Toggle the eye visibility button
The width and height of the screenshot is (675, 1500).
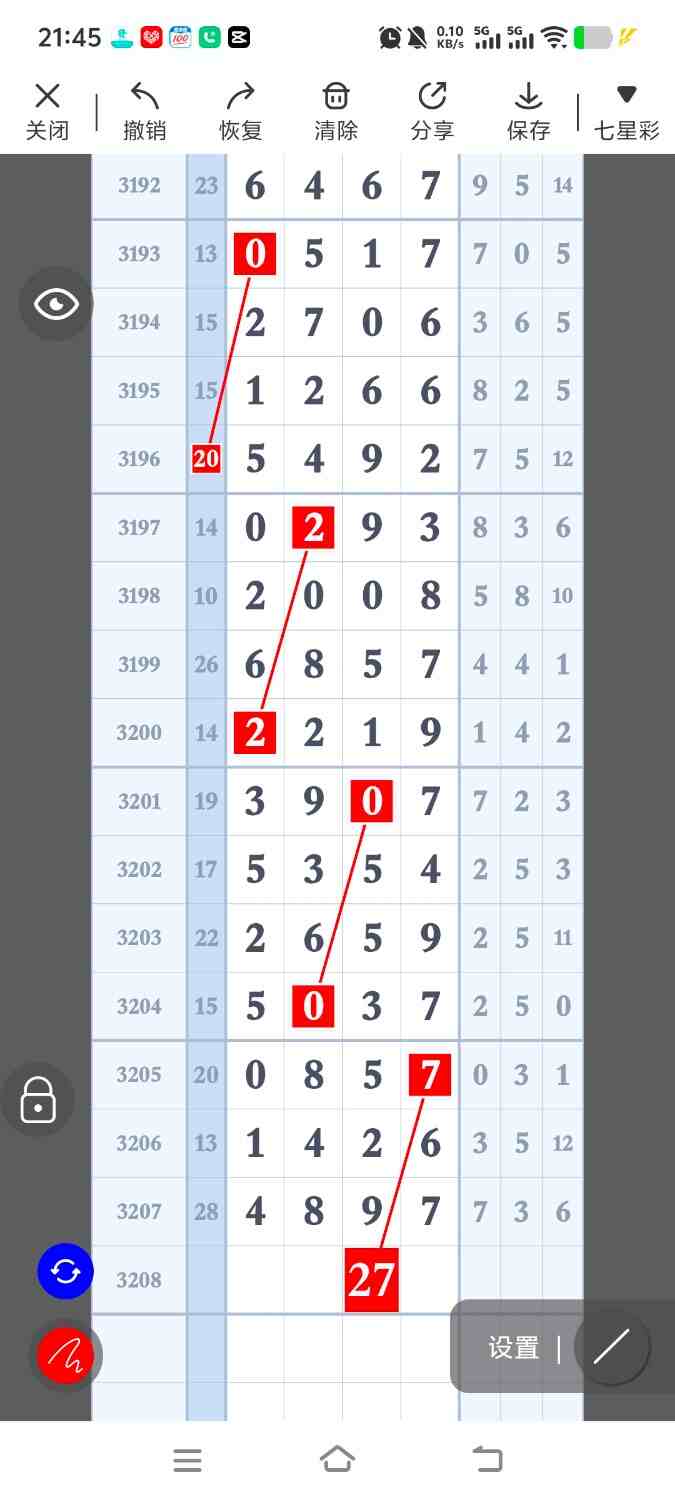coord(56,304)
